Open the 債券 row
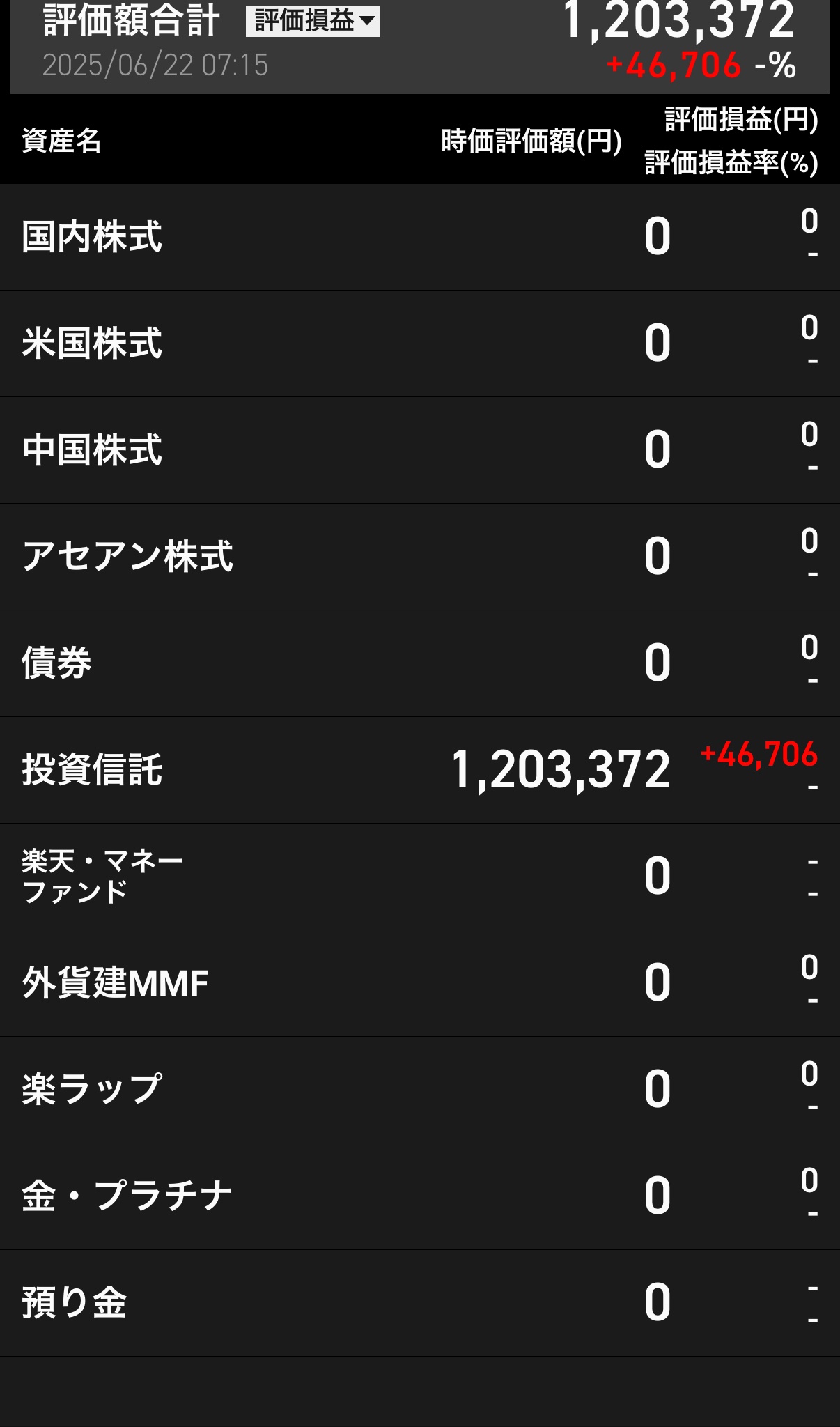 [x=420, y=664]
